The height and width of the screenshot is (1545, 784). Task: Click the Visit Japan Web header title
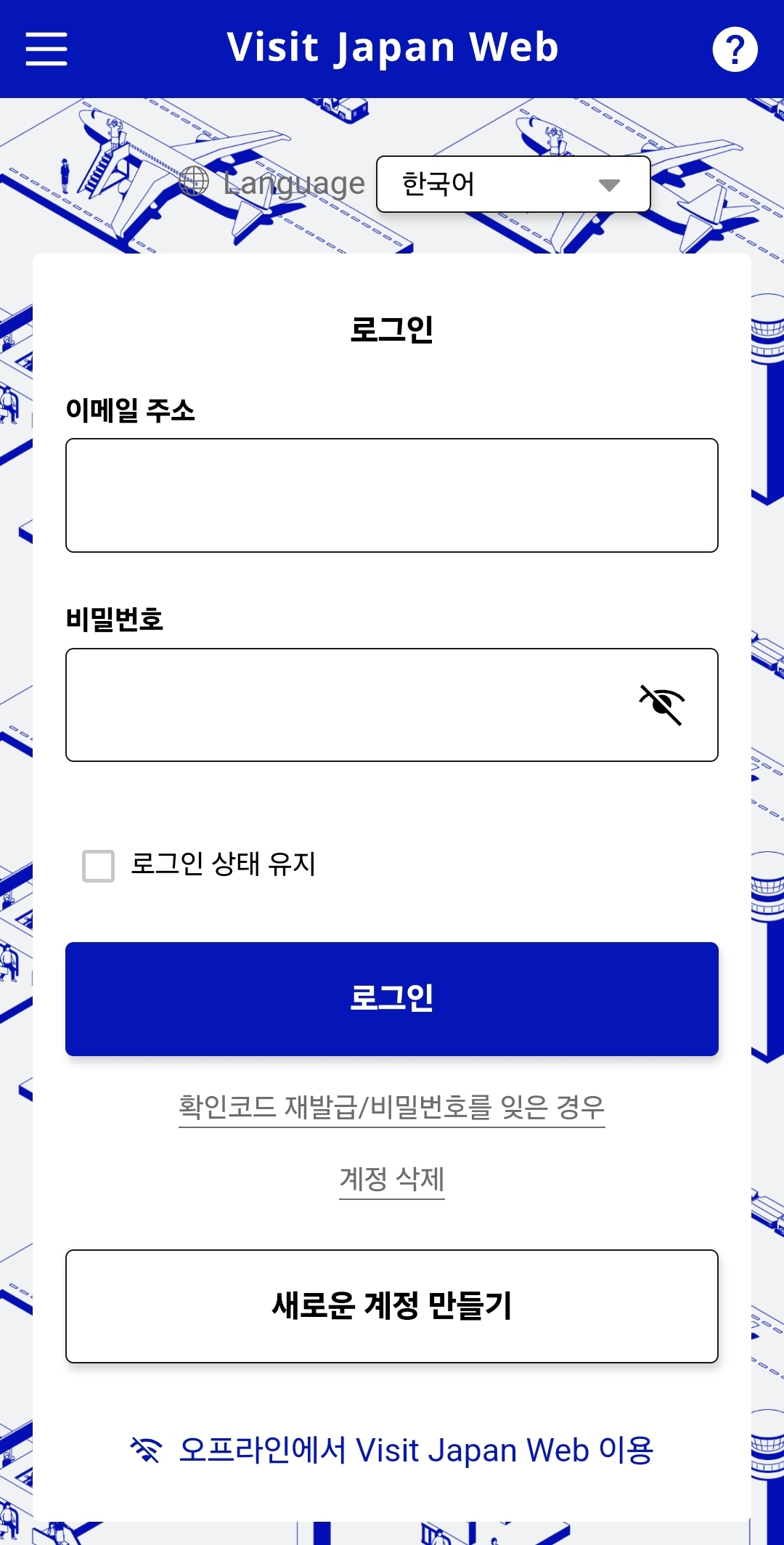click(x=392, y=48)
